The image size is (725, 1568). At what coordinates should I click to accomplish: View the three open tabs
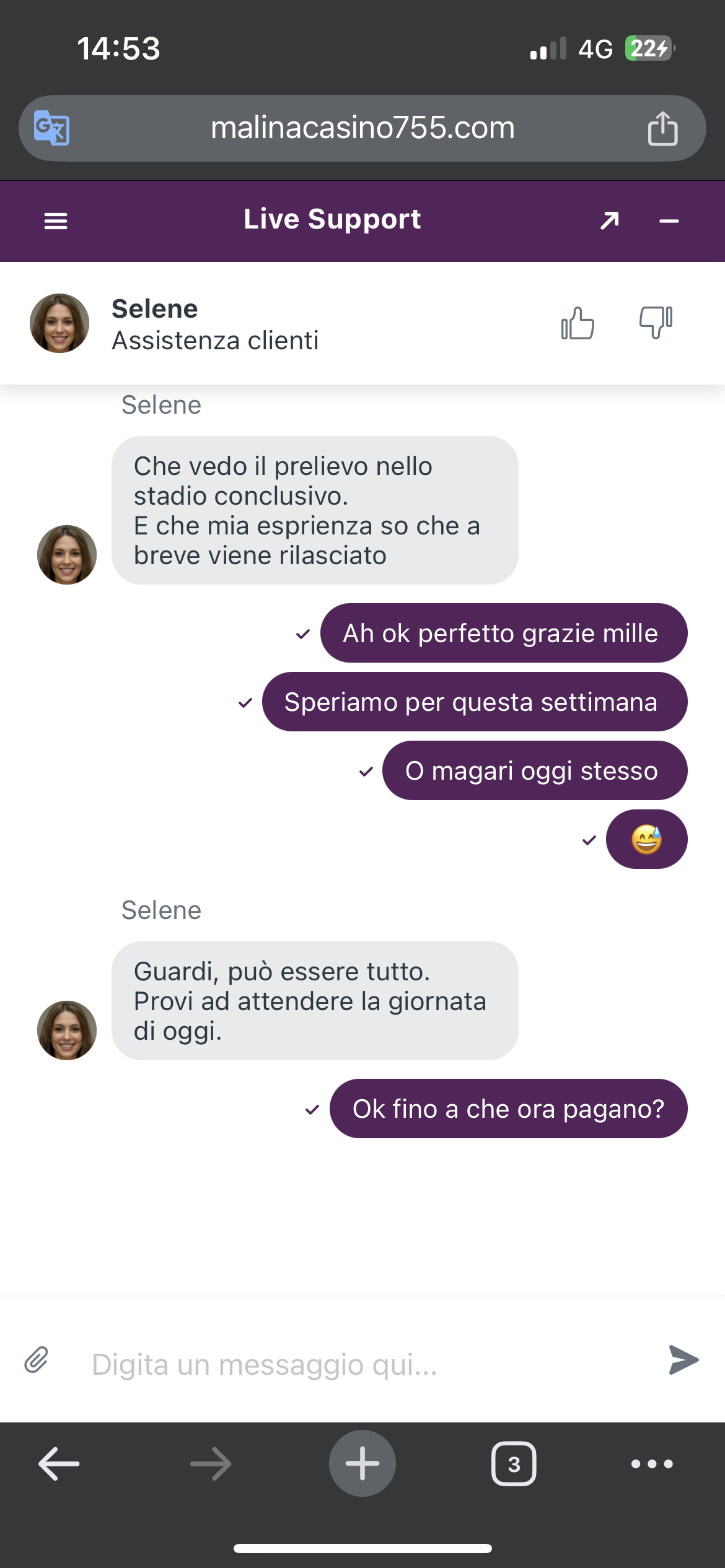(514, 1464)
